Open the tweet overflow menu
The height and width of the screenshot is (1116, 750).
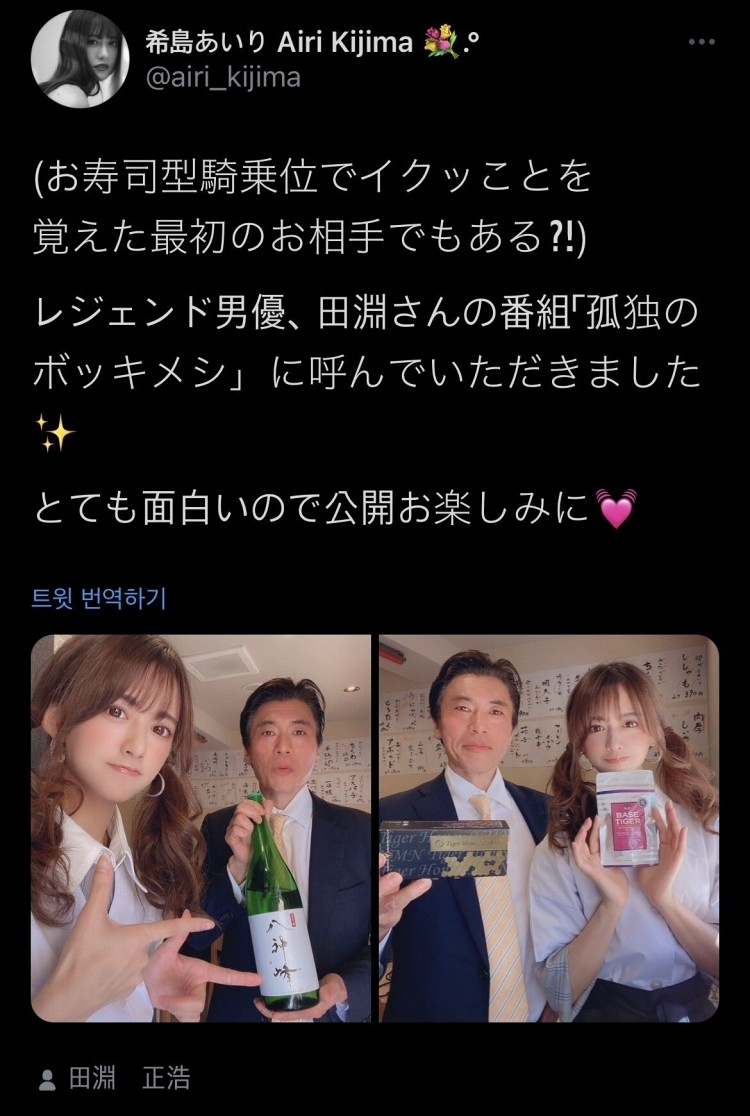[702, 43]
